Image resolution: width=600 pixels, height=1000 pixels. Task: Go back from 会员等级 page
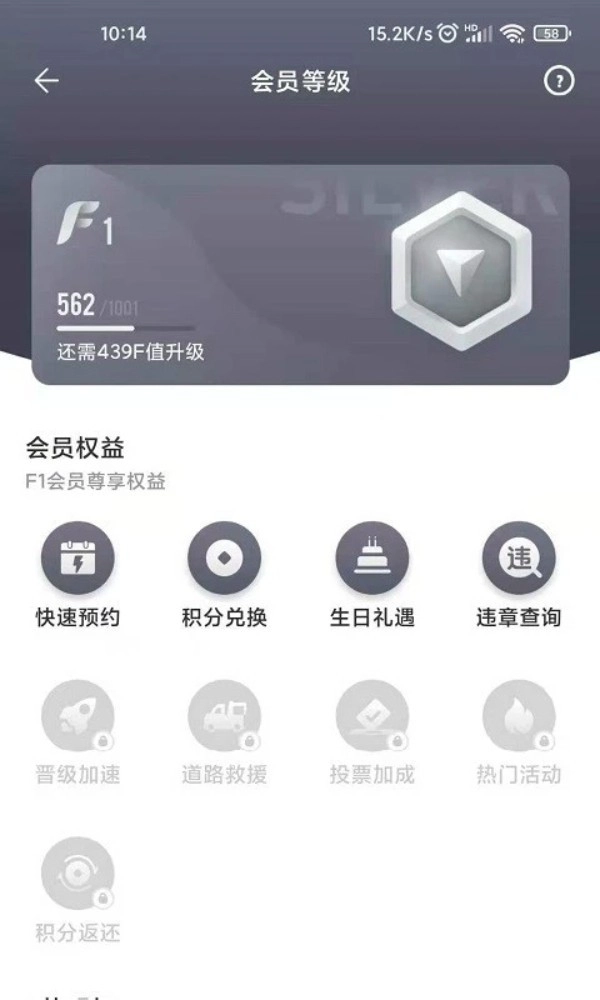coord(47,82)
